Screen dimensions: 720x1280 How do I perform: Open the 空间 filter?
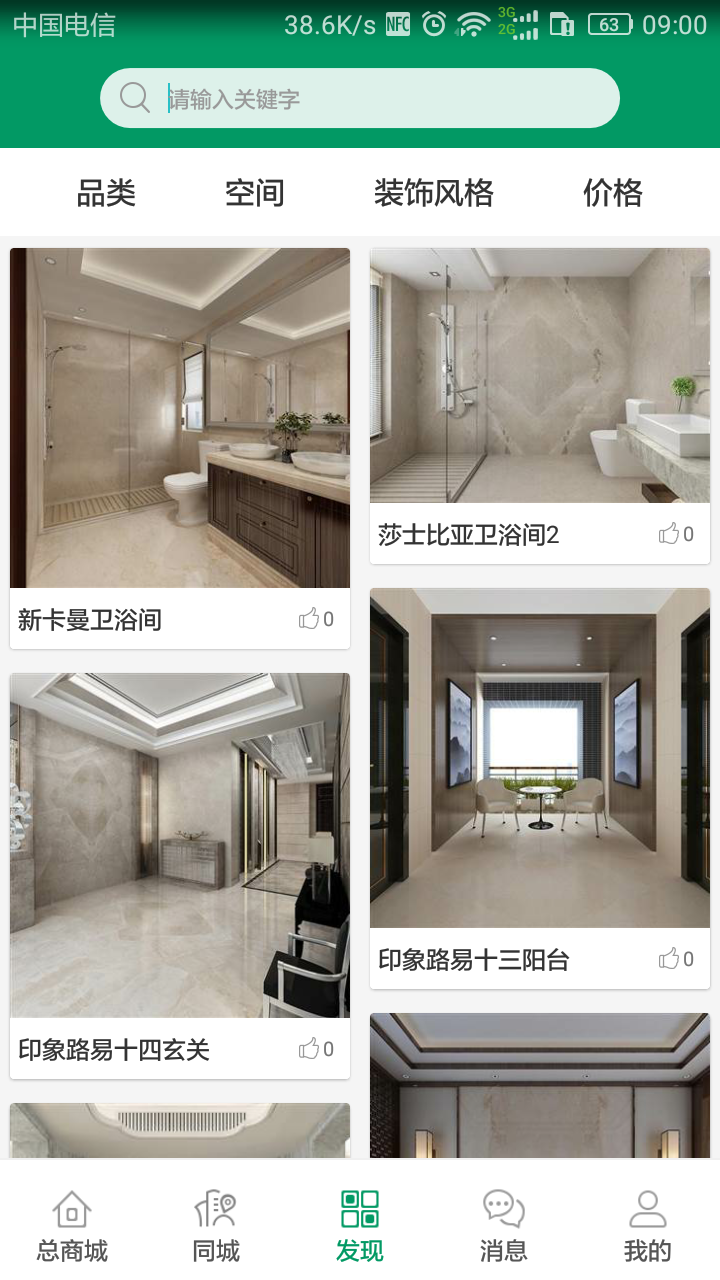(x=254, y=192)
